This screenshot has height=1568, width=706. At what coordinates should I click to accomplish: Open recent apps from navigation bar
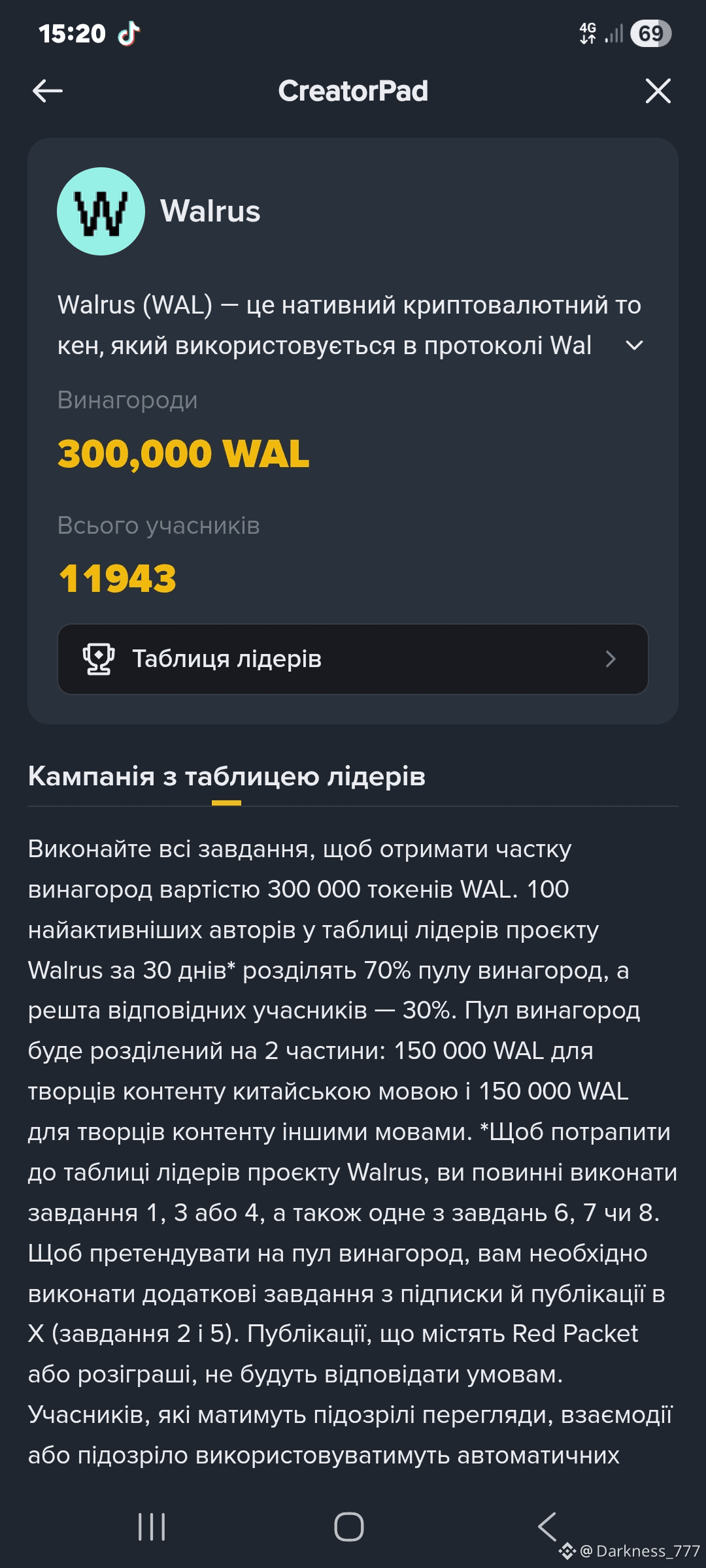click(x=152, y=1527)
